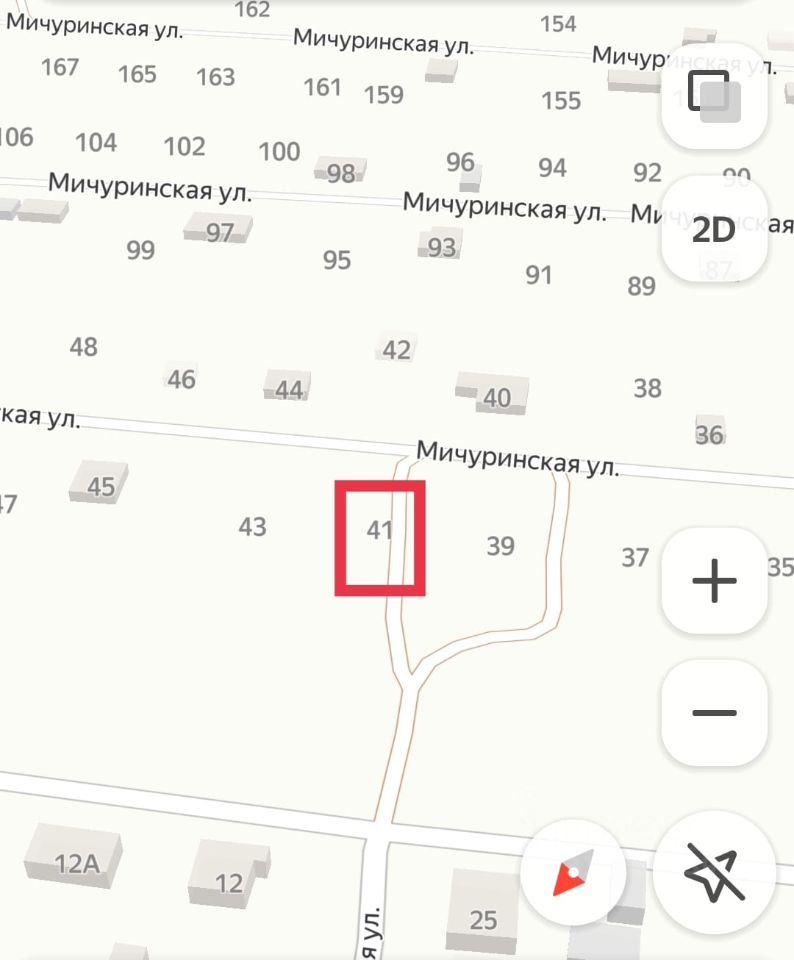Tap the compass to reset north
The image size is (794, 960).
(x=573, y=874)
